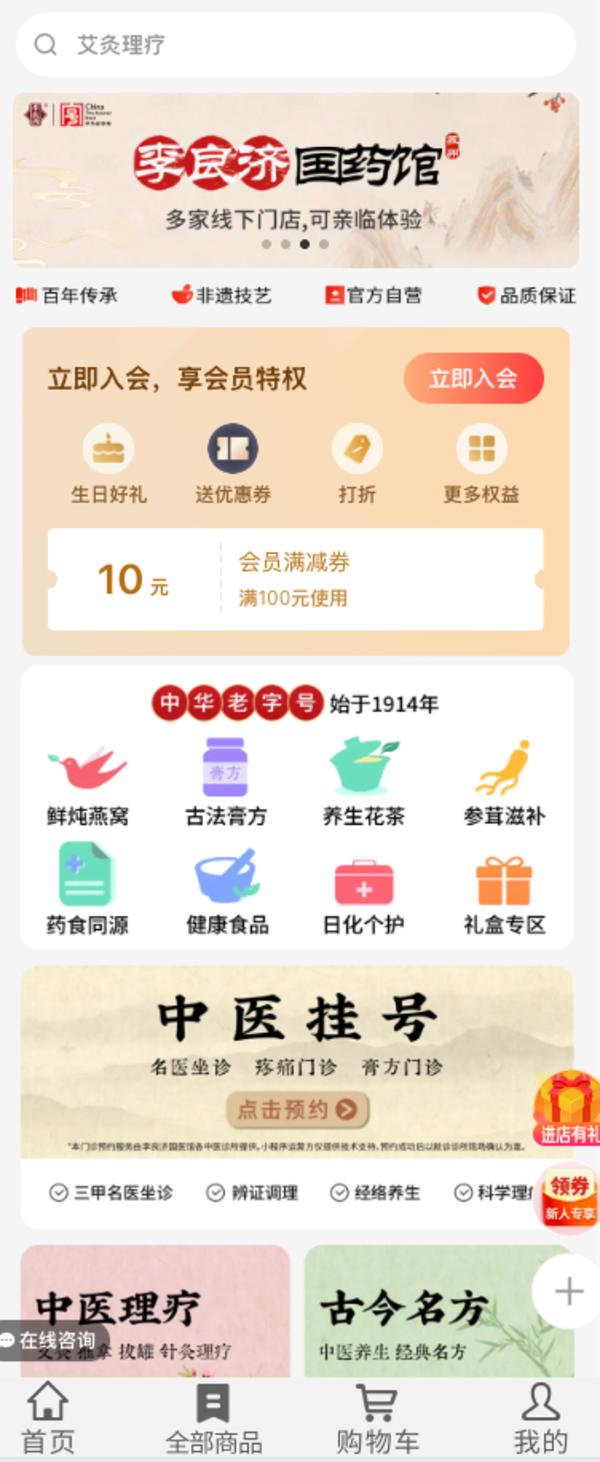
Task: Open the 日化个护 category
Action: point(363,889)
